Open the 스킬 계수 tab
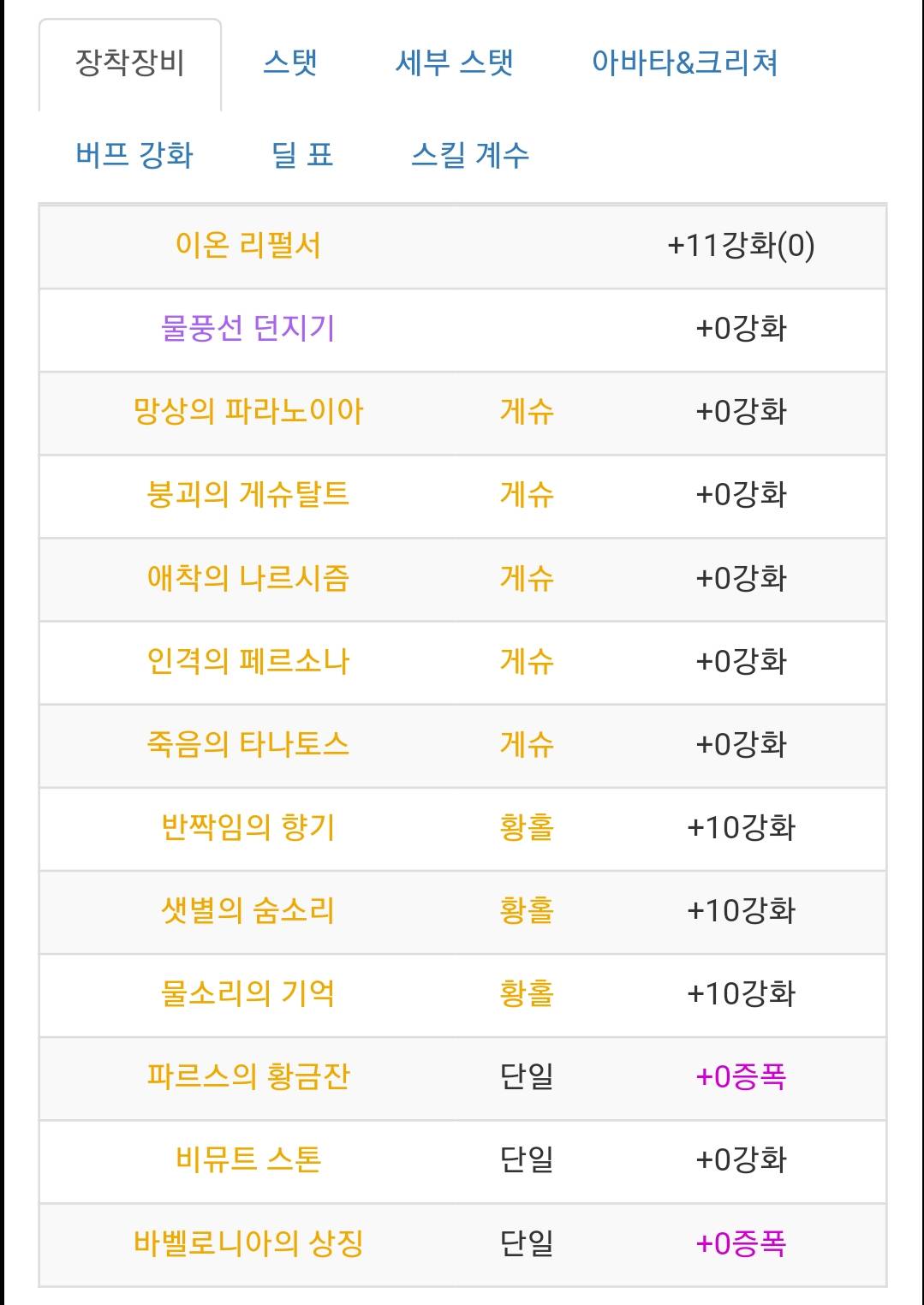The width and height of the screenshot is (924, 1305). pyautogui.click(x=470, y=156)
